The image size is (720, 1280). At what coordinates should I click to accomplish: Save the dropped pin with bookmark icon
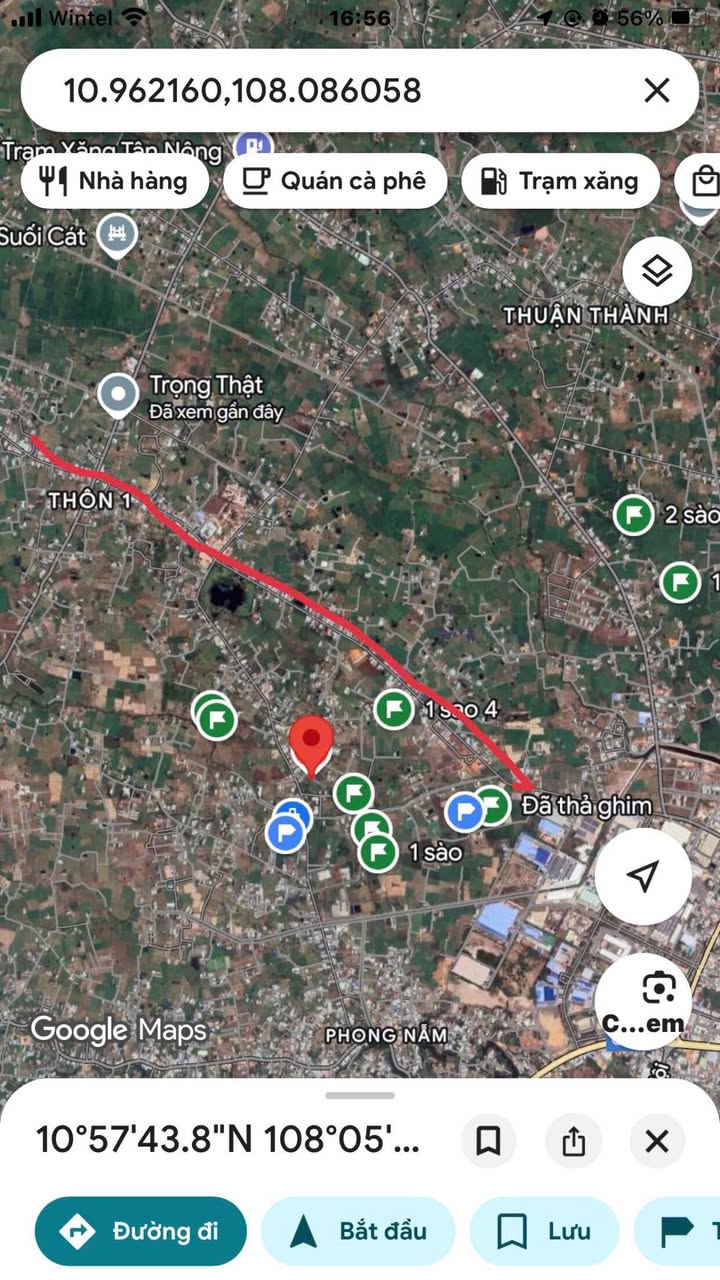pyautogui.click(x=488, y=1141)
